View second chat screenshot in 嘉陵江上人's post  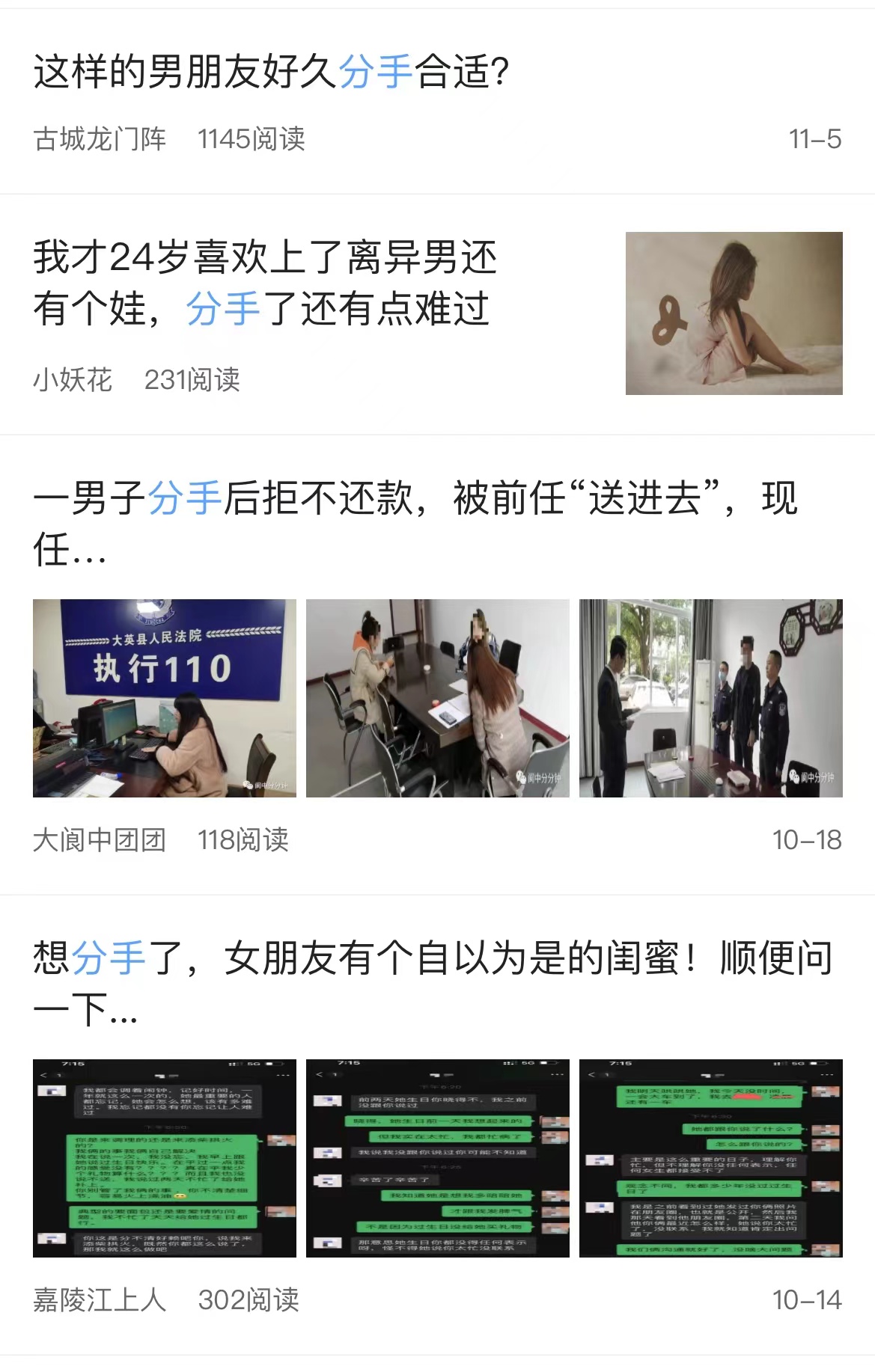click(x=437, y=1158)
